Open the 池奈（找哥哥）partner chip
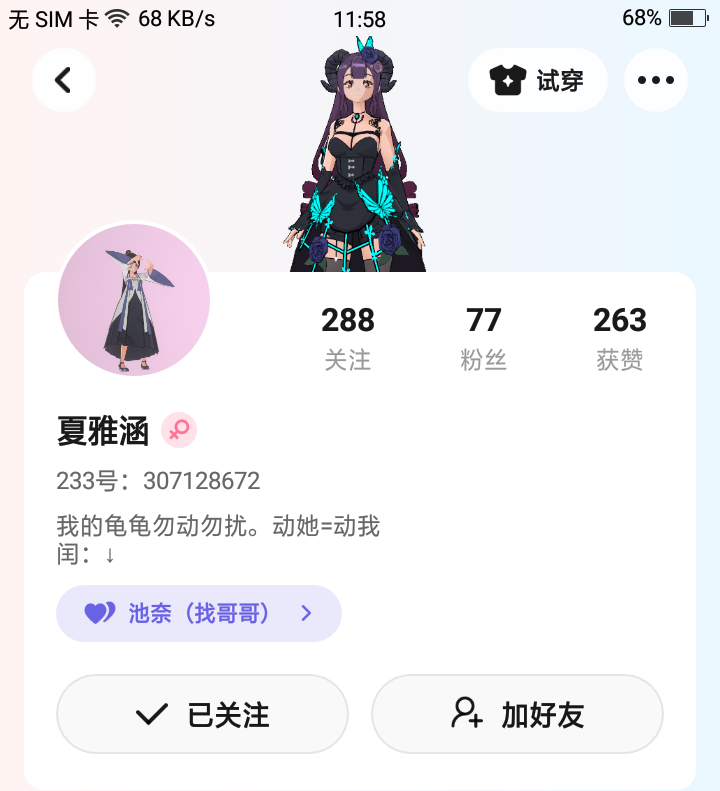The height and width of the screenshot is (791, 720). [x=199, y=613]
